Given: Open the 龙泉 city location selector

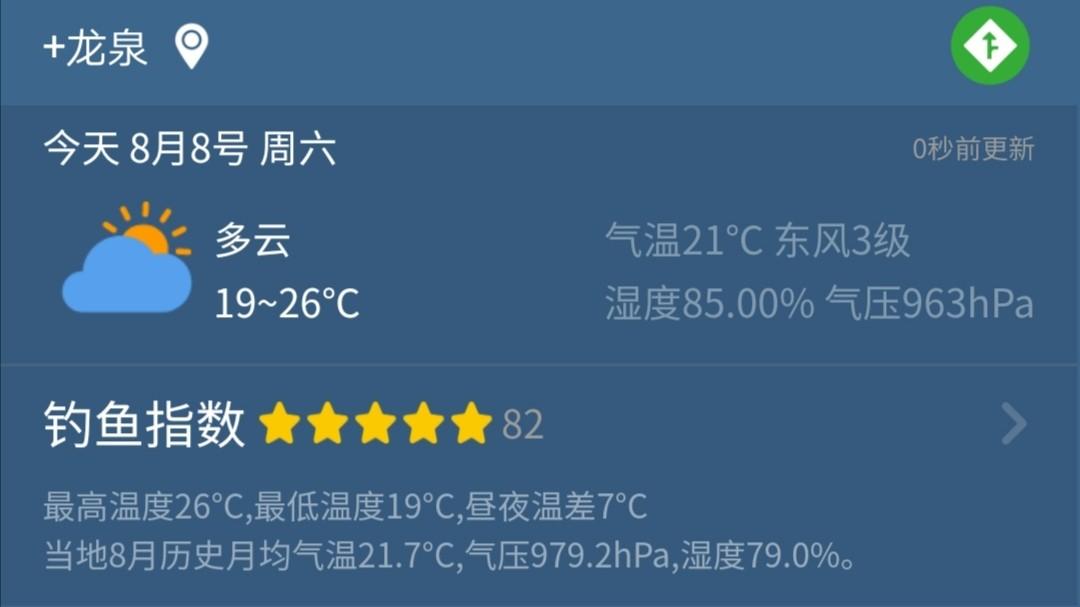Looking at the screenshot, I should (96, 48).
